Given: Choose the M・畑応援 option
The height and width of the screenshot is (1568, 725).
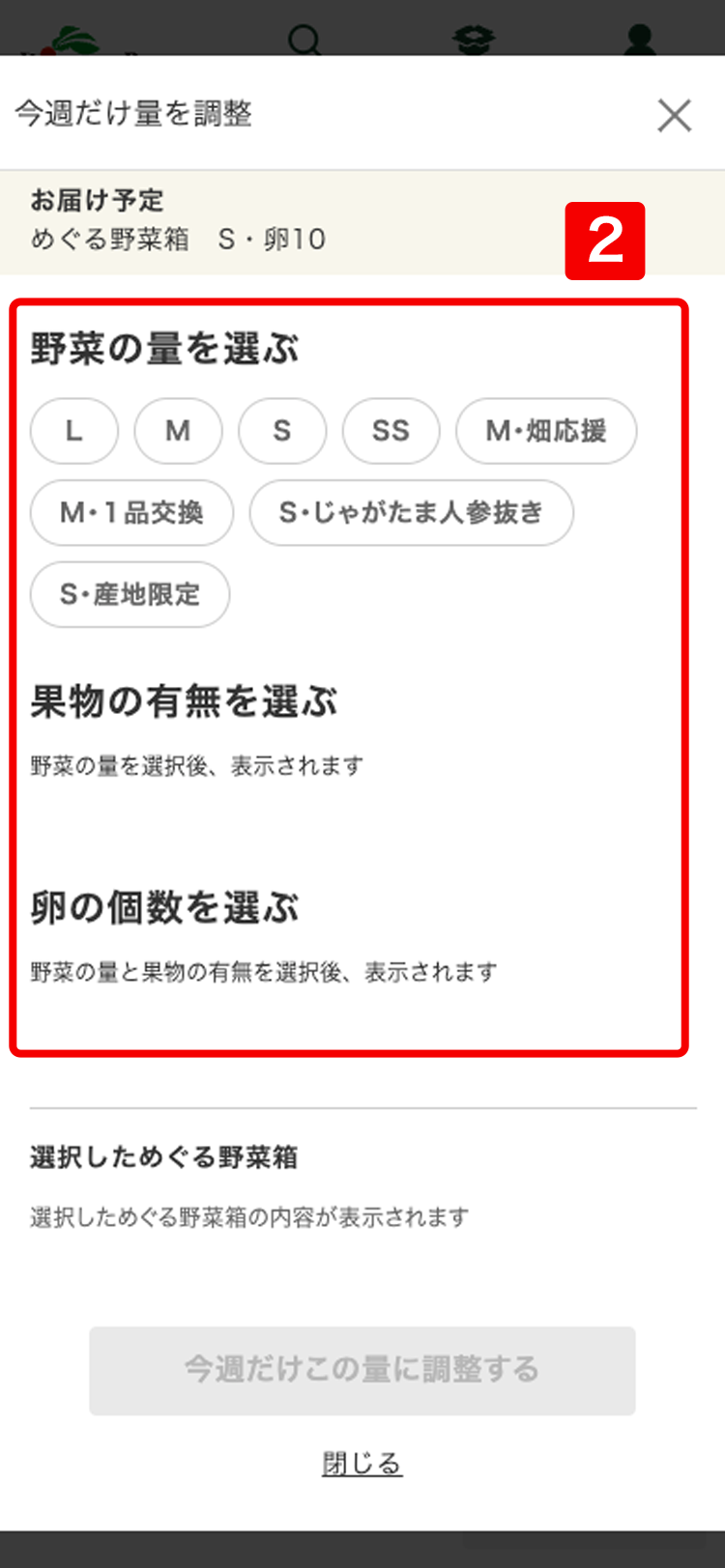Looking at the screenshot, I should pos(546,431).
